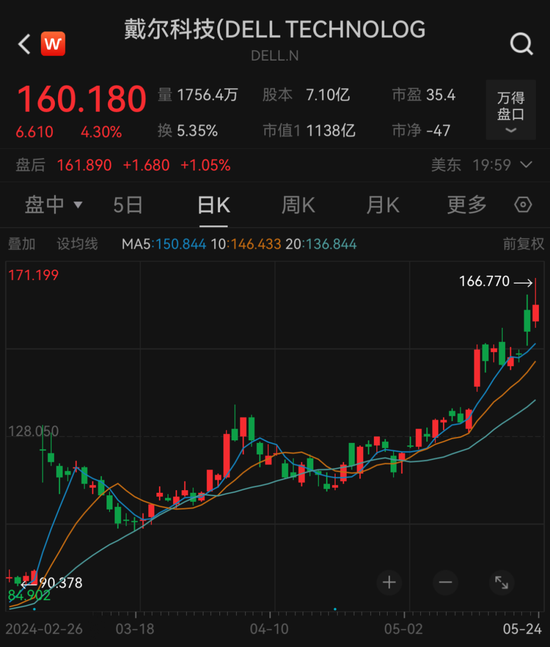Expand the chart to fullscreen

pyautogui.click(x=502, y=582)
